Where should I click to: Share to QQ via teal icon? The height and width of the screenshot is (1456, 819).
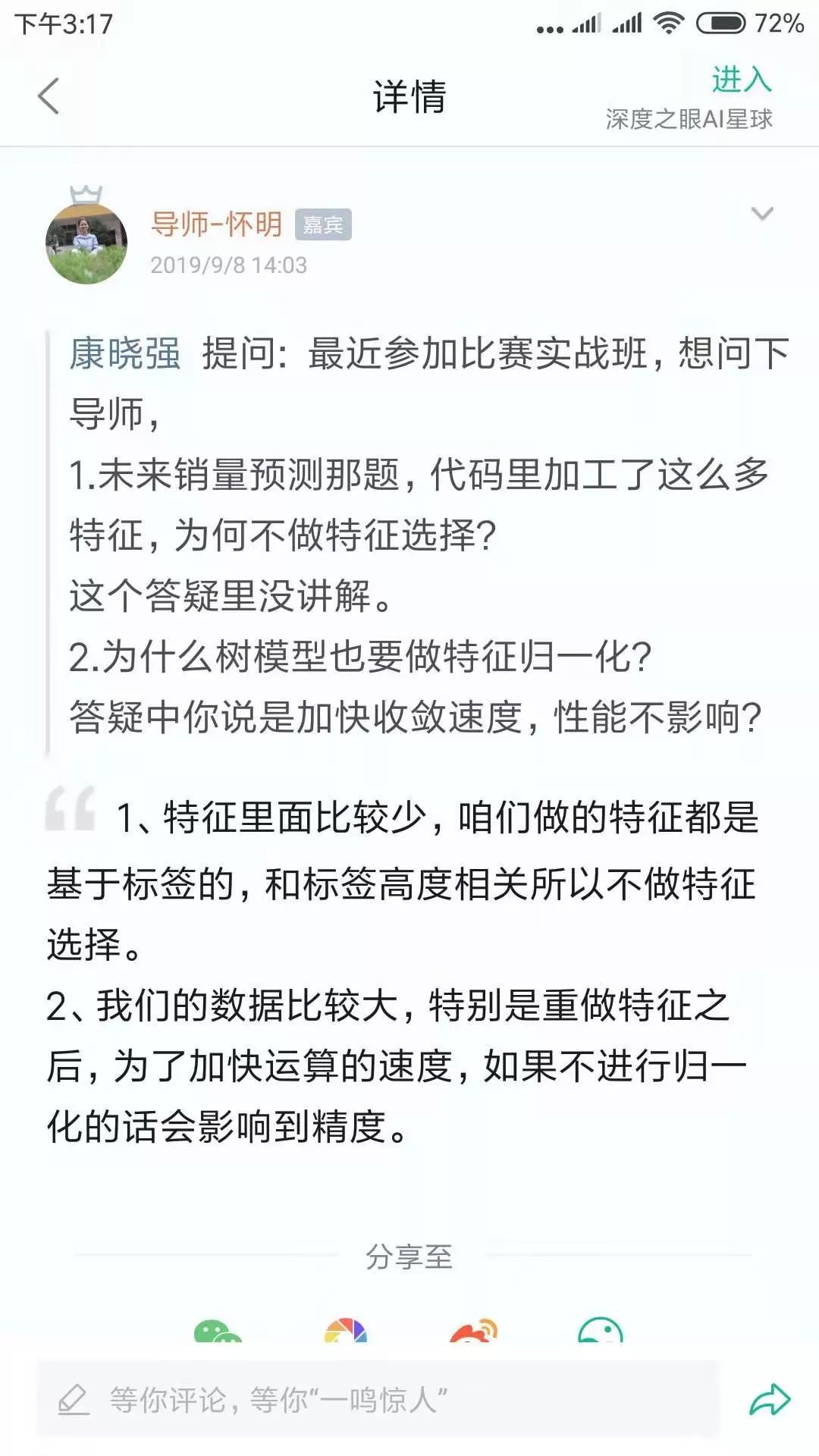pos(600,1333)
